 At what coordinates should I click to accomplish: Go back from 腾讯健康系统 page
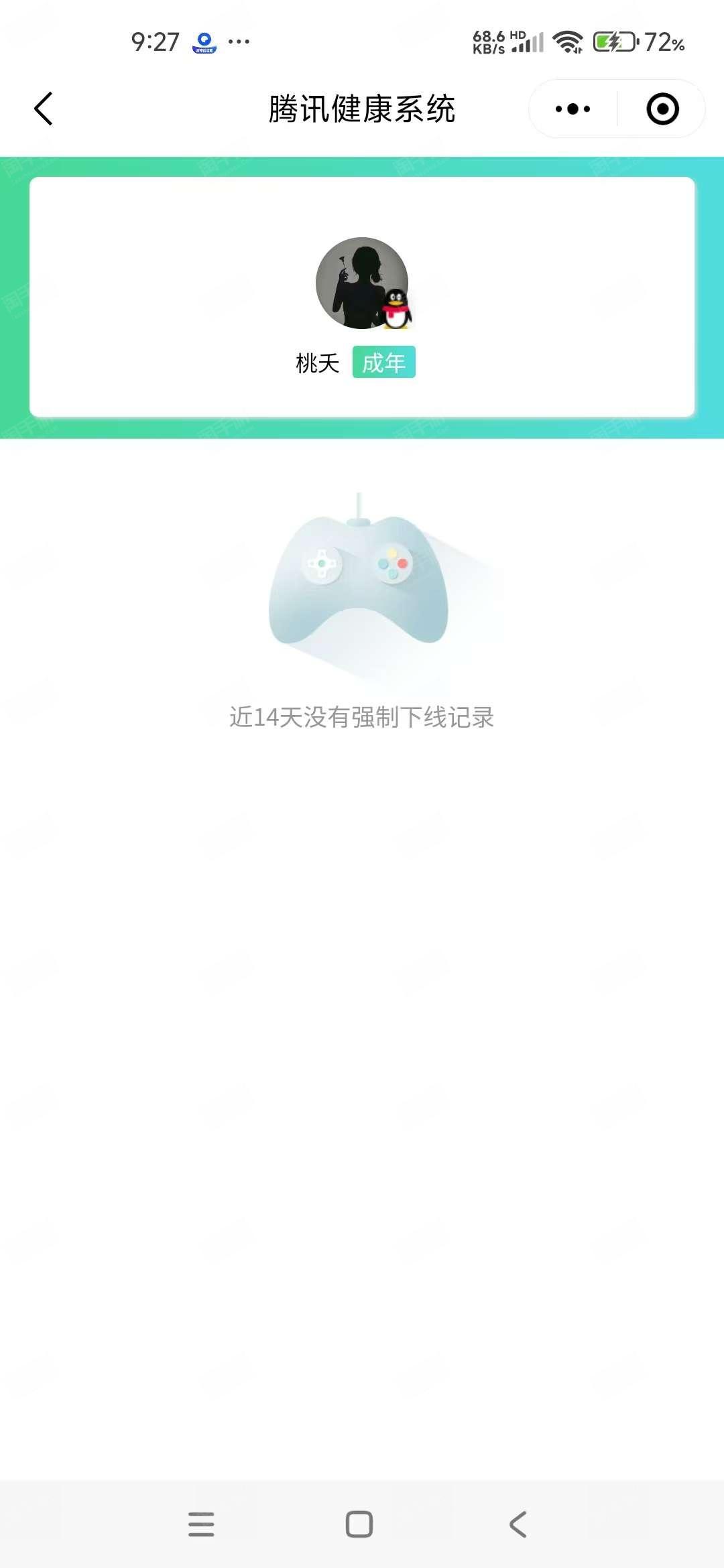44,109
